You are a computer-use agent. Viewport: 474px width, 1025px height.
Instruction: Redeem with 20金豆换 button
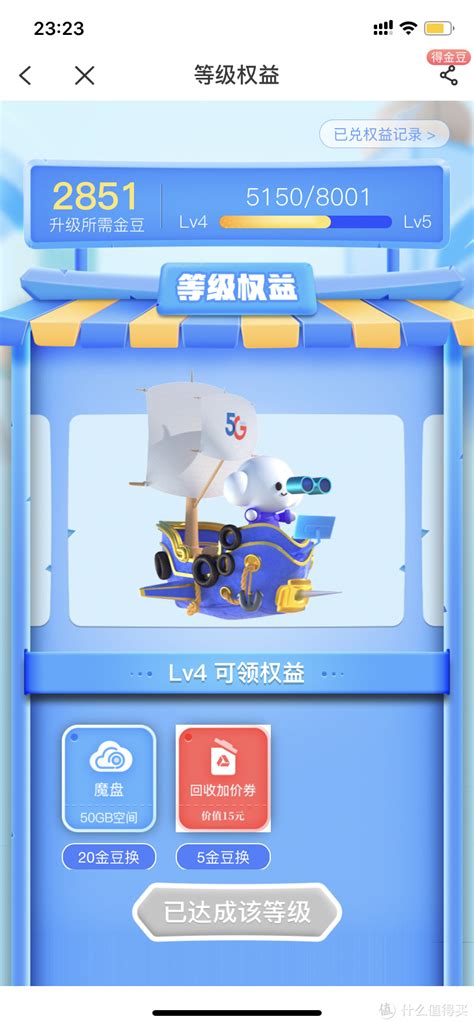pyautogui.click(x=109, y=857)
